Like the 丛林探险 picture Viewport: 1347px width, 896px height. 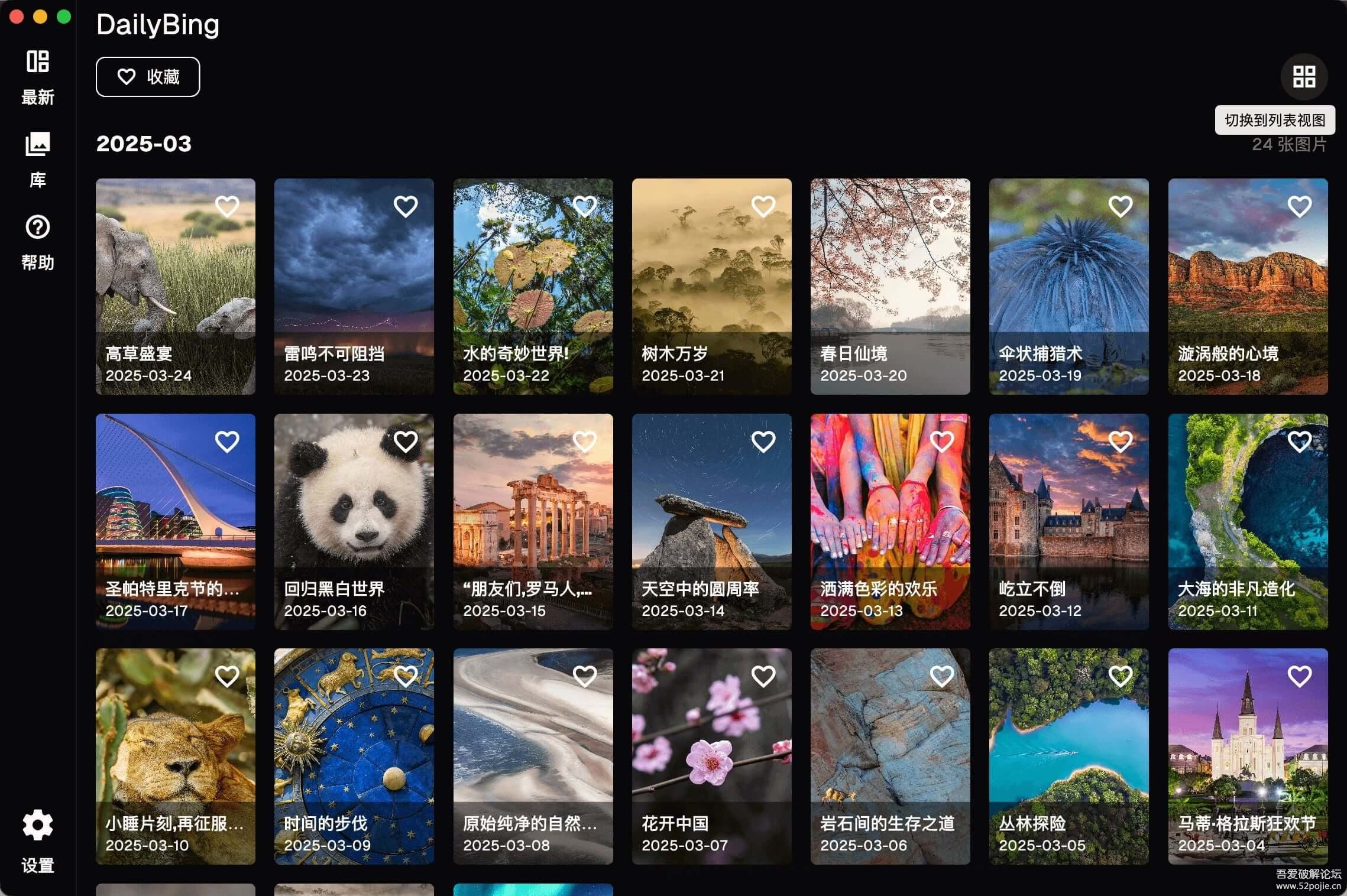click(x=1121, y=676)
